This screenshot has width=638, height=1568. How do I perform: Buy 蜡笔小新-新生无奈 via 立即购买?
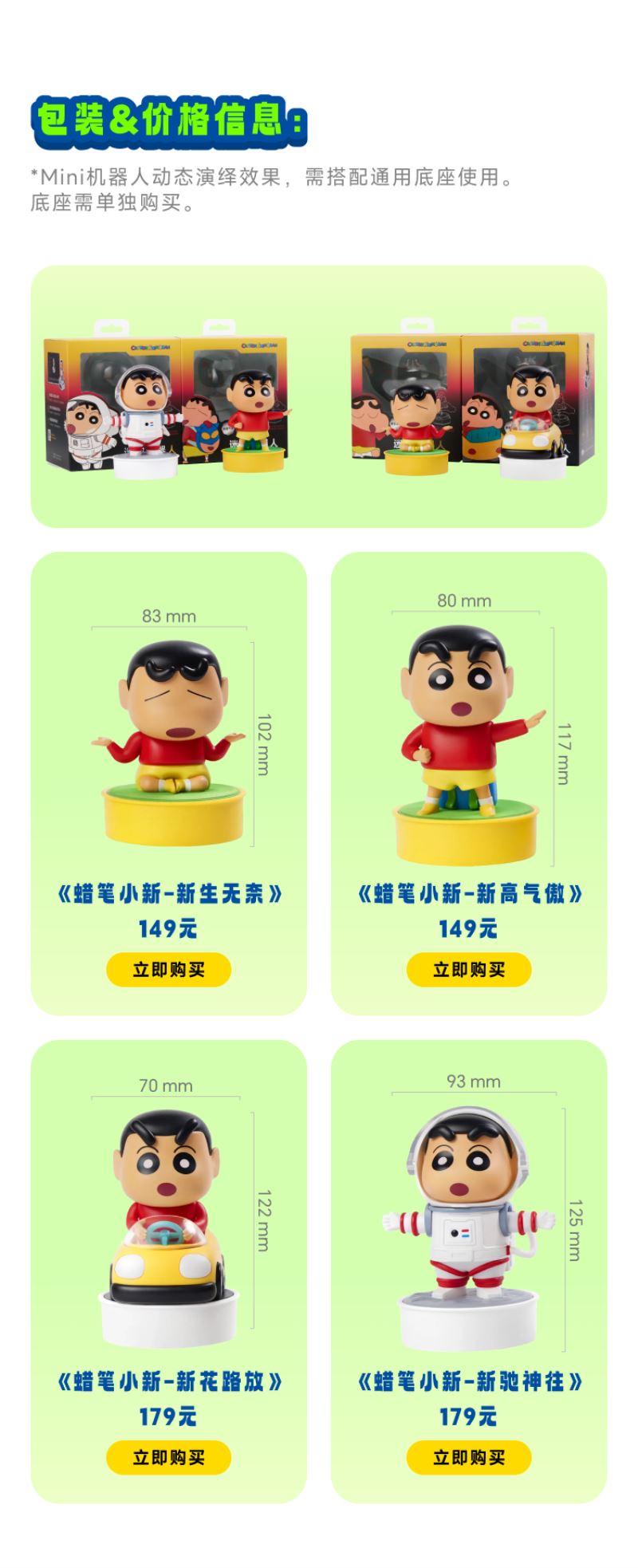click(170, 969)
